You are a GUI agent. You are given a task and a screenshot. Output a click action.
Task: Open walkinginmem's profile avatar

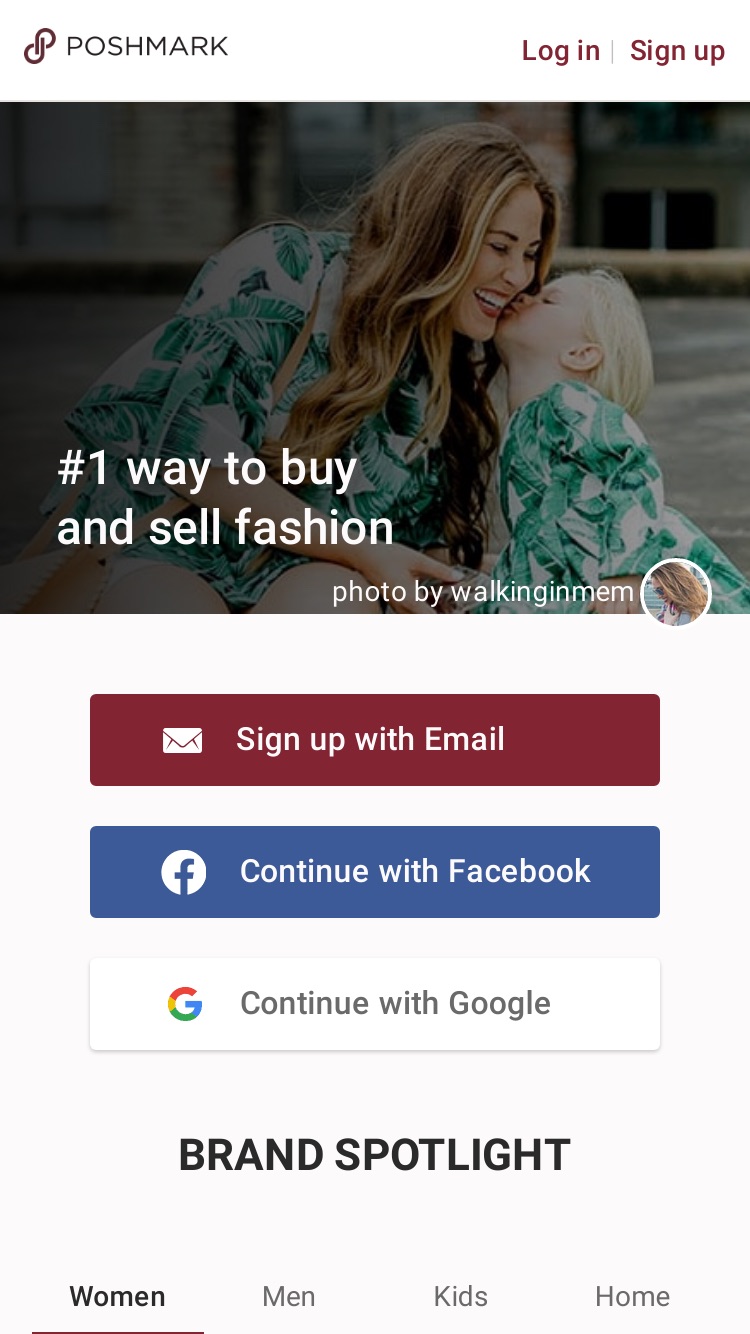coord(676,593)
